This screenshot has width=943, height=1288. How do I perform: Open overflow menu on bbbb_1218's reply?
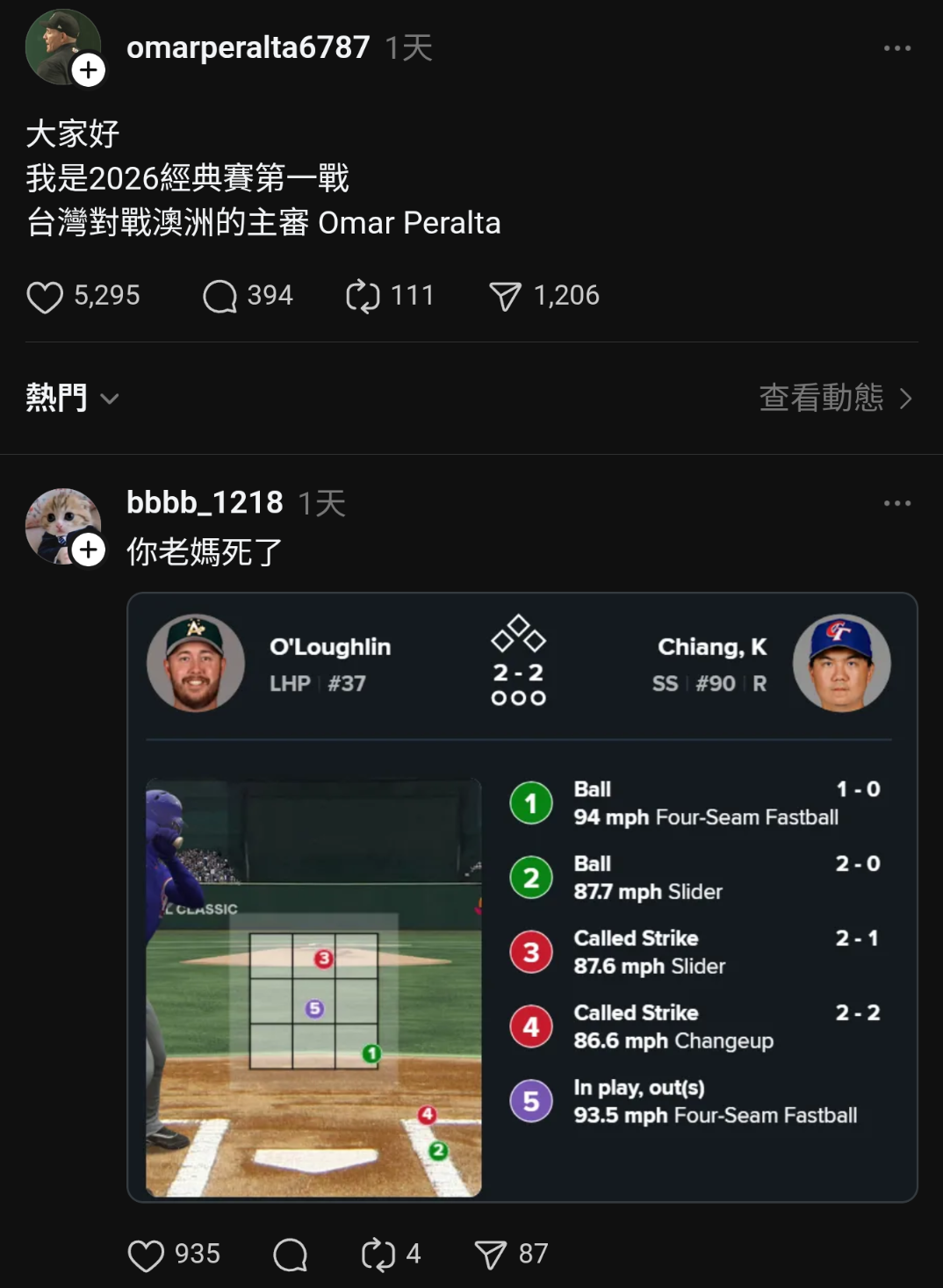point(896,503)
